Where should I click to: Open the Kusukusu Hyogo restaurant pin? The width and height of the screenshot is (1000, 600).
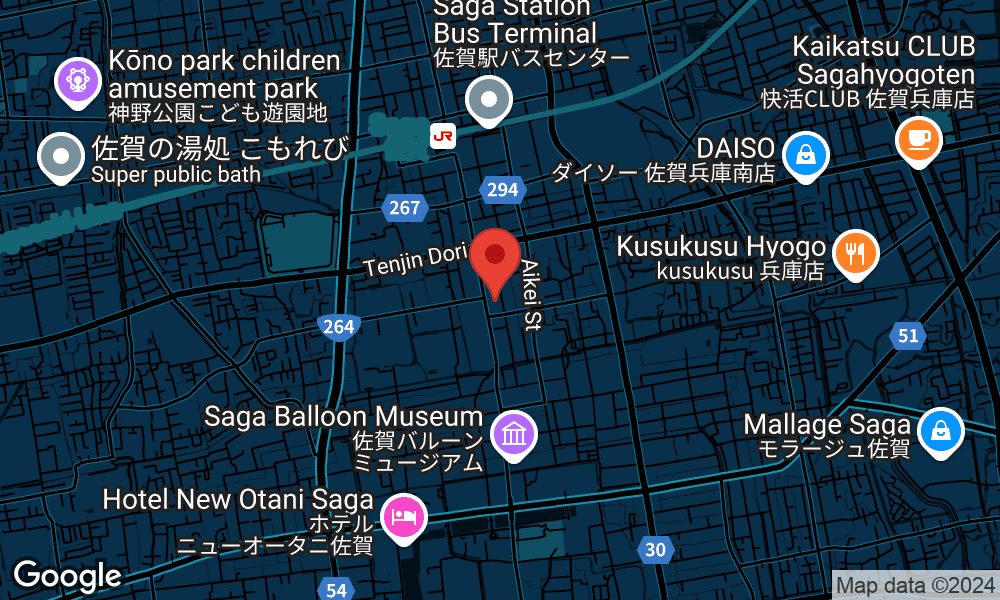(854, 252)
